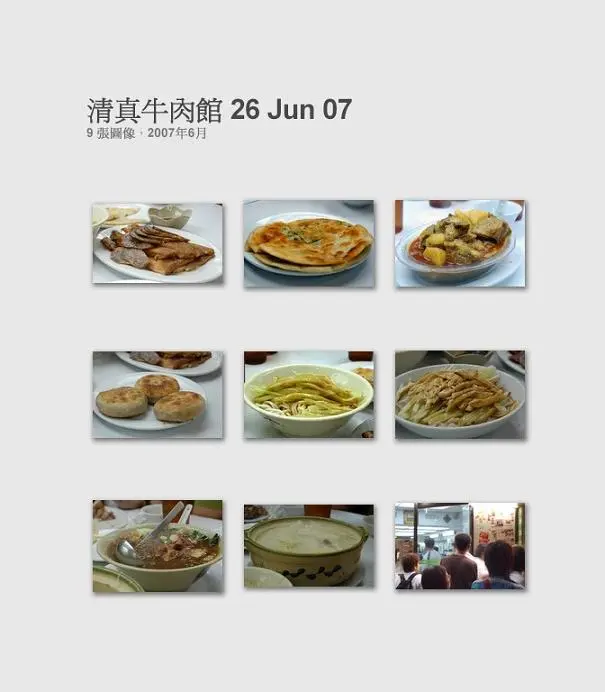This screenshot has height=692, width=605.
Task: Open the photo of the restaurant crowd
Action: click(x=460, y=546)
